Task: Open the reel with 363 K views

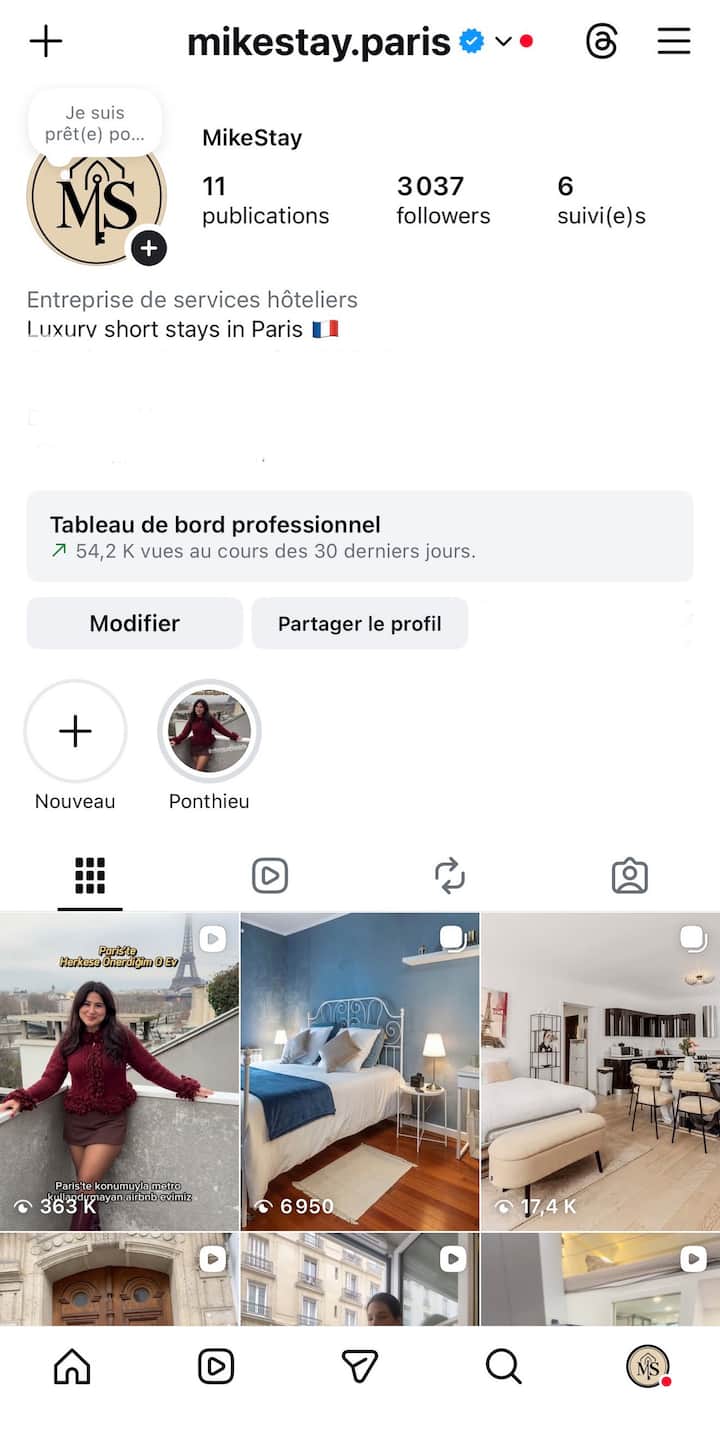Action: (119, 1070)
